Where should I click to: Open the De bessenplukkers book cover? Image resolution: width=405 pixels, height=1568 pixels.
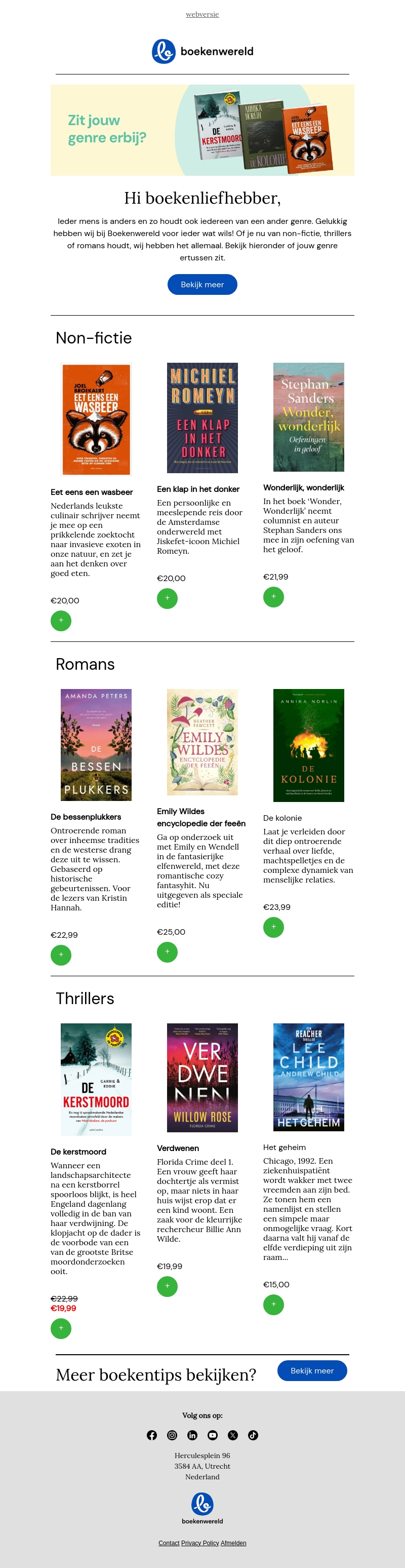coord(96,744)
